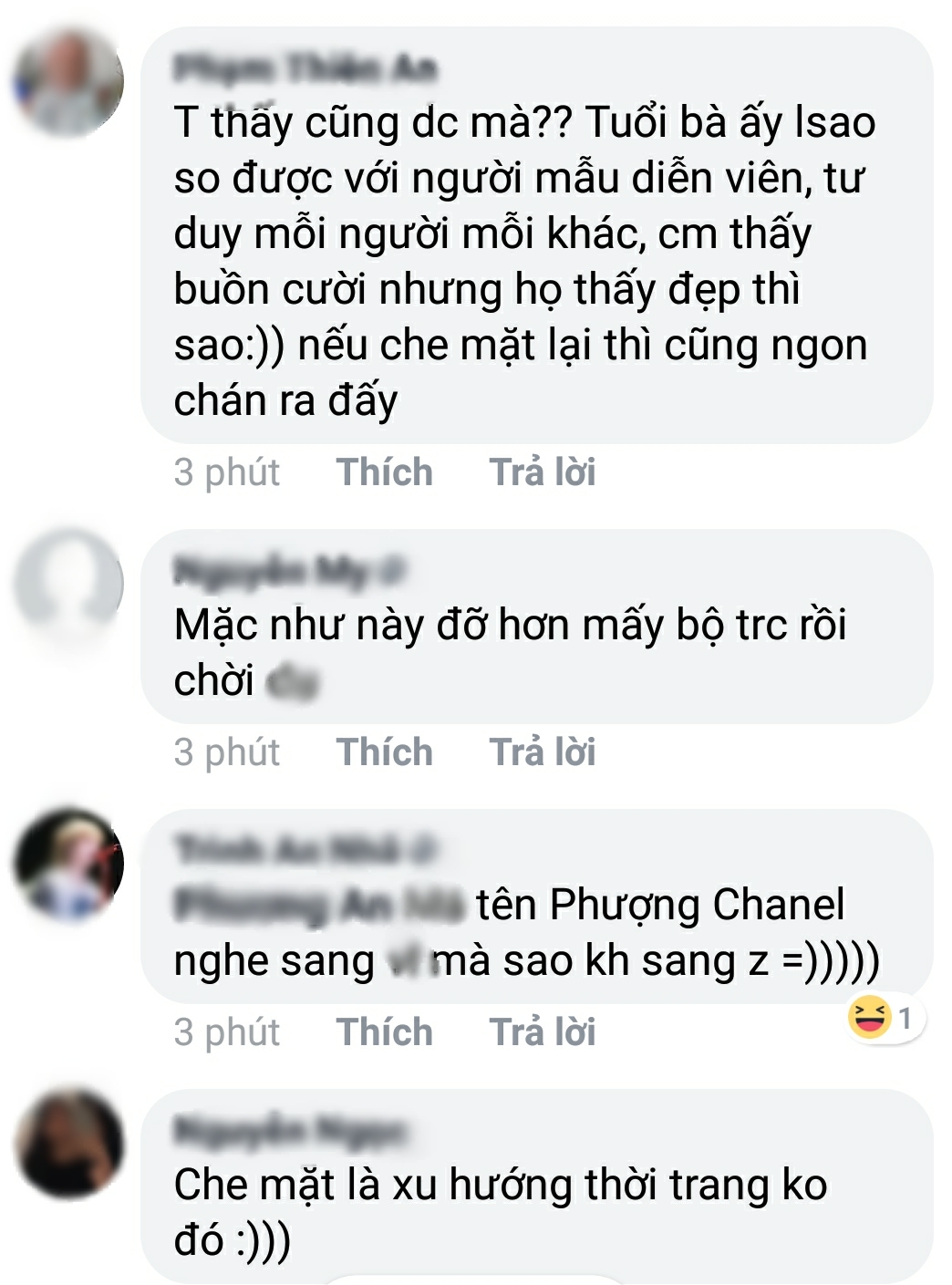Reply to the "Mặc như này đỡ hơn" comment
Screen dimensions: 952x1285
pos(542,752)
